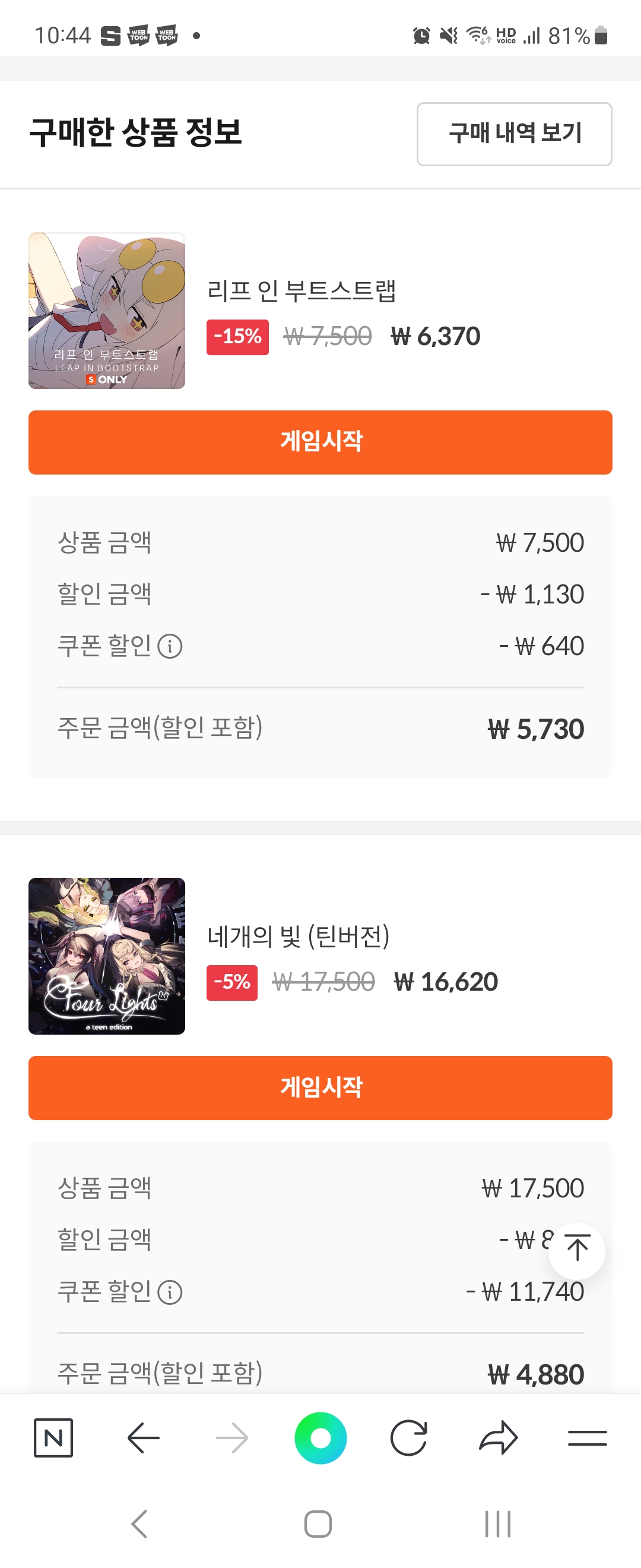Open 구매 내역 보기 purchase history
641x1568 pixels.
point(514,134)
